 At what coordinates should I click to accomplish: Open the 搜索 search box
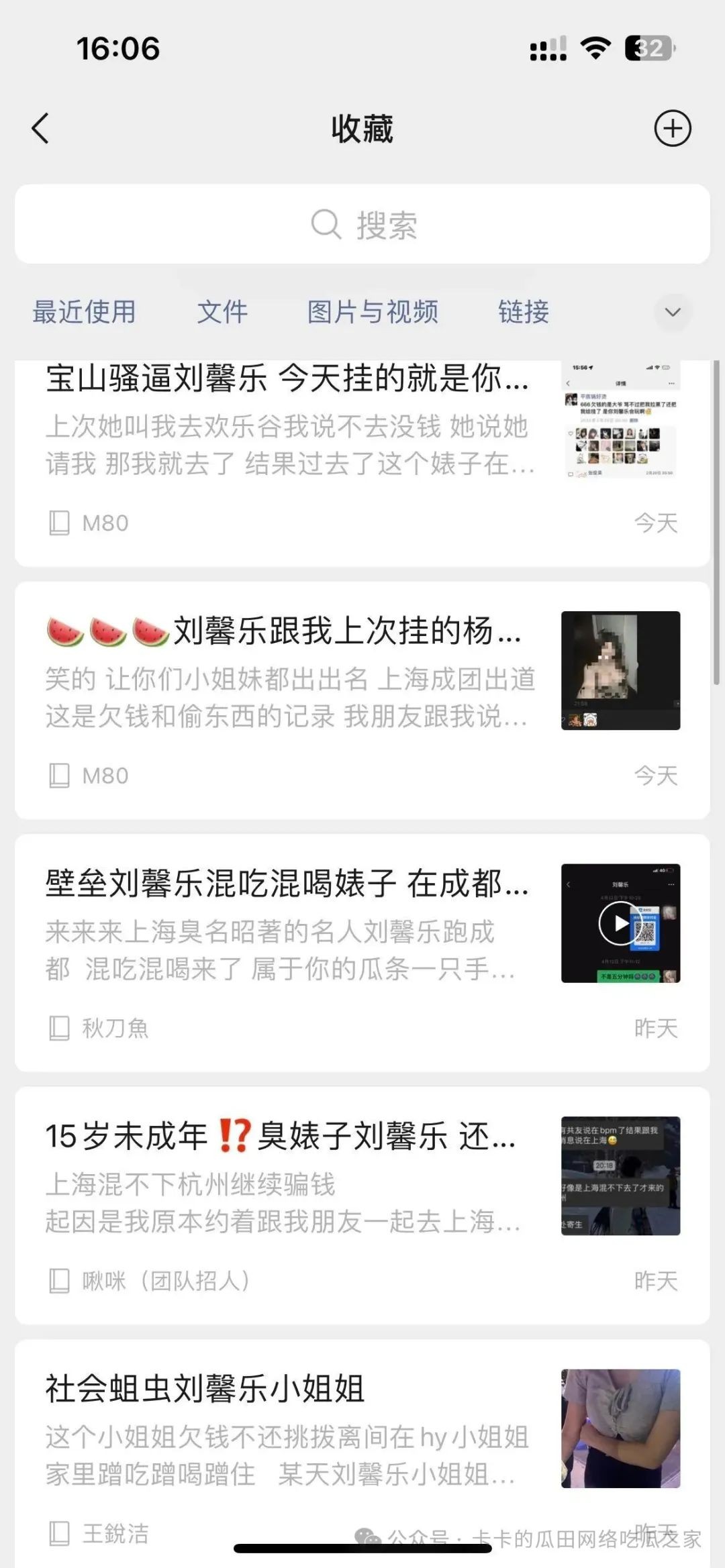click(362, 224)
